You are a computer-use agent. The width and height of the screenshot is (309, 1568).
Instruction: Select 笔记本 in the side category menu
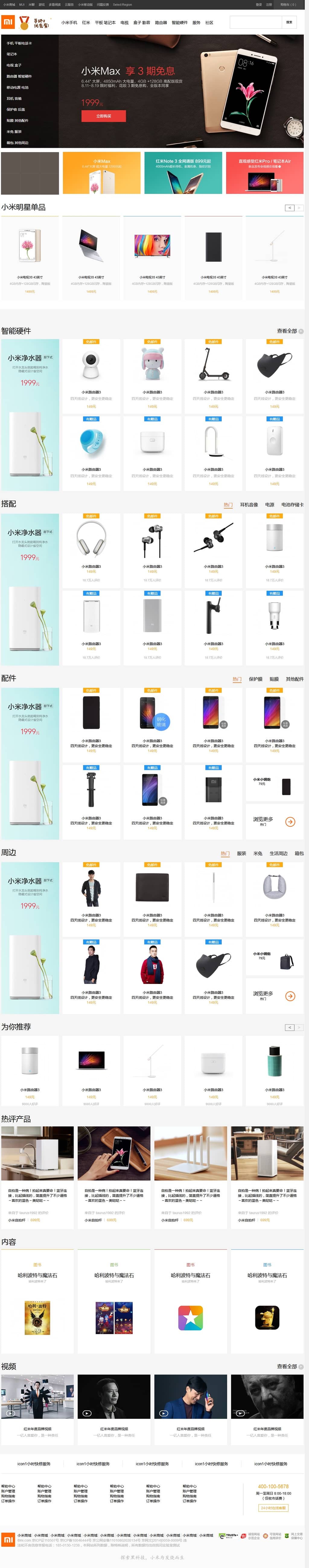click(x=12, y=54)
